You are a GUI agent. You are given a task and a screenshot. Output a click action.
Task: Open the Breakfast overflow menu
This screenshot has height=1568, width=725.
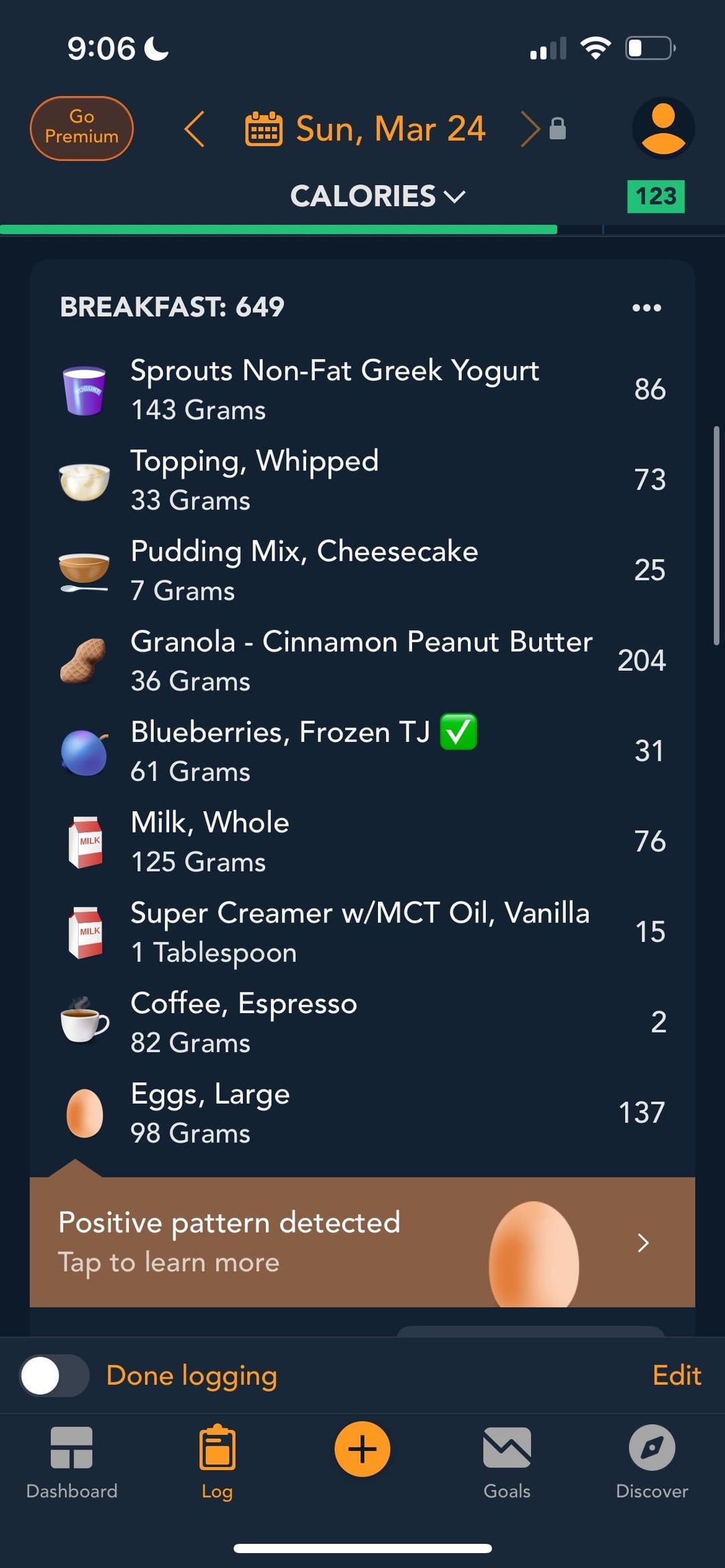point(646,307)
